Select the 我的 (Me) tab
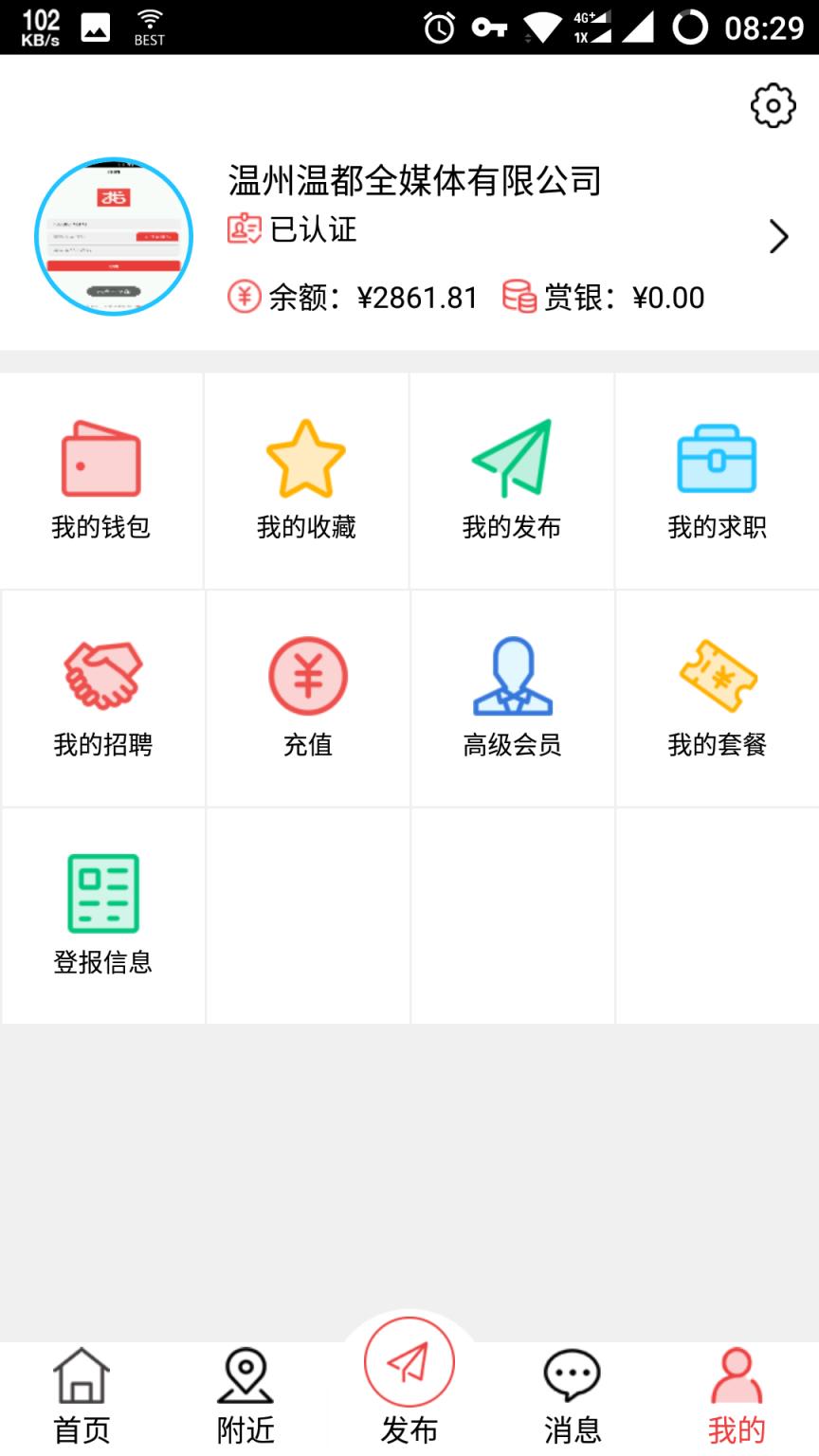The height and width of the screenshot is (1456, 819). 735,1395
